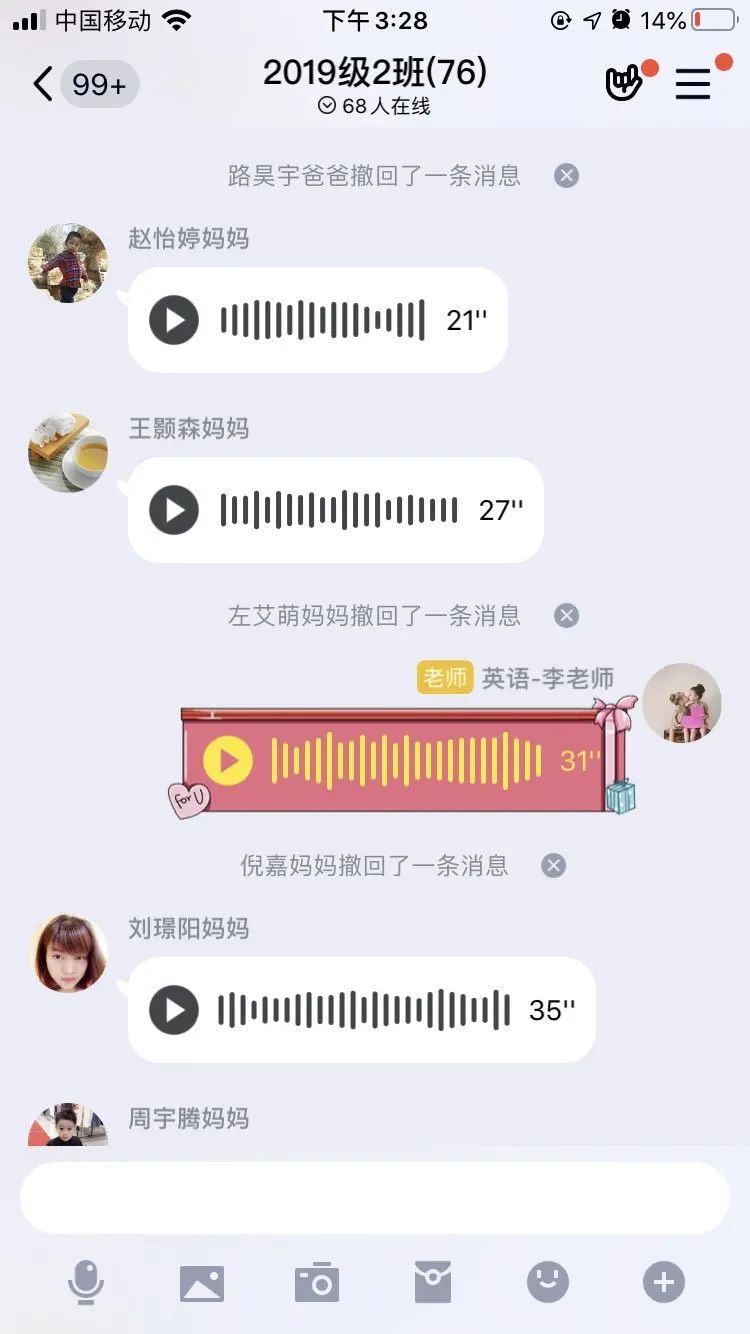This screenshot has height=1334, width=750.
Task: Open the photo album picker
Action: coord(202,1282)
